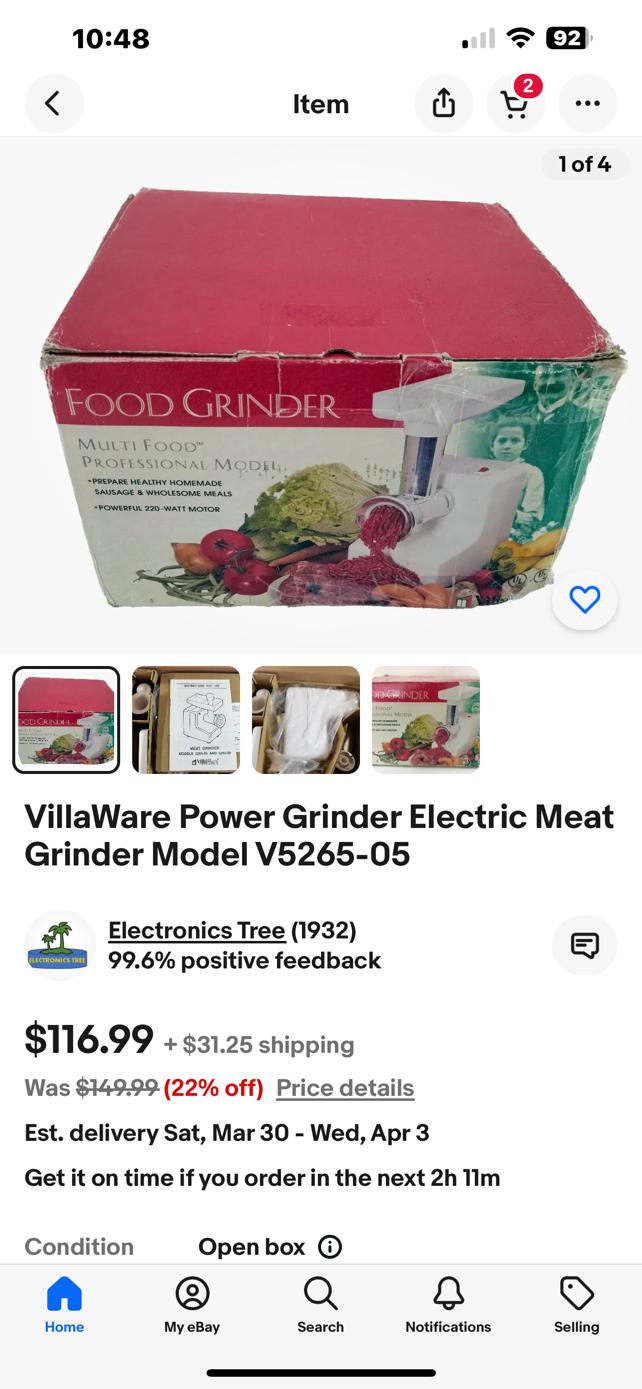Image resolution: width=642 pixels, height=1389 pixels.
Task: Open the overflow menu
Action: pyautogui.click(x=587, y=104)
